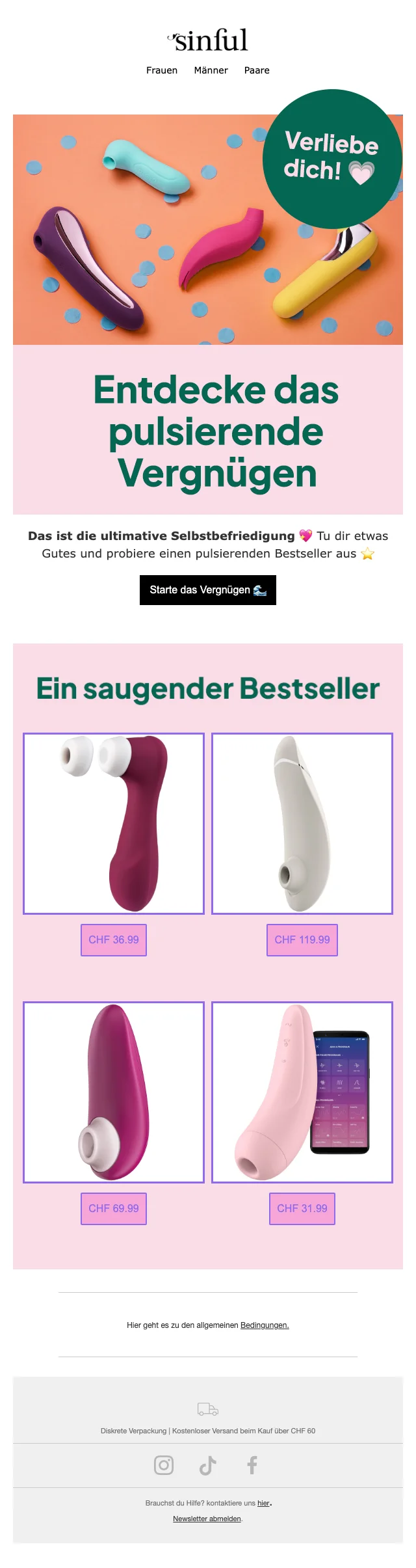
Task: Tap the CHF 31.99 price button
Action: (302, 1209)
